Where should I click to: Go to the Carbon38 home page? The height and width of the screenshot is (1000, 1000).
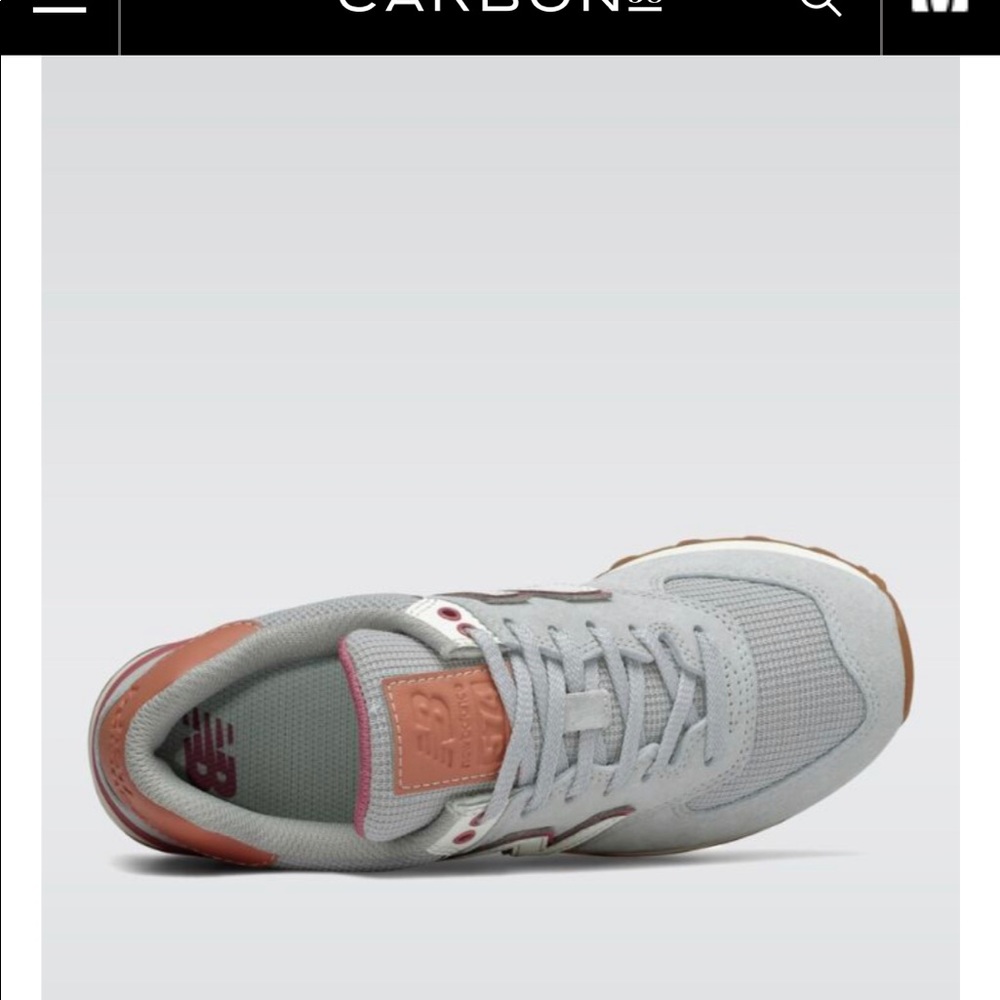pyautogui.click(x=500, y=6)
